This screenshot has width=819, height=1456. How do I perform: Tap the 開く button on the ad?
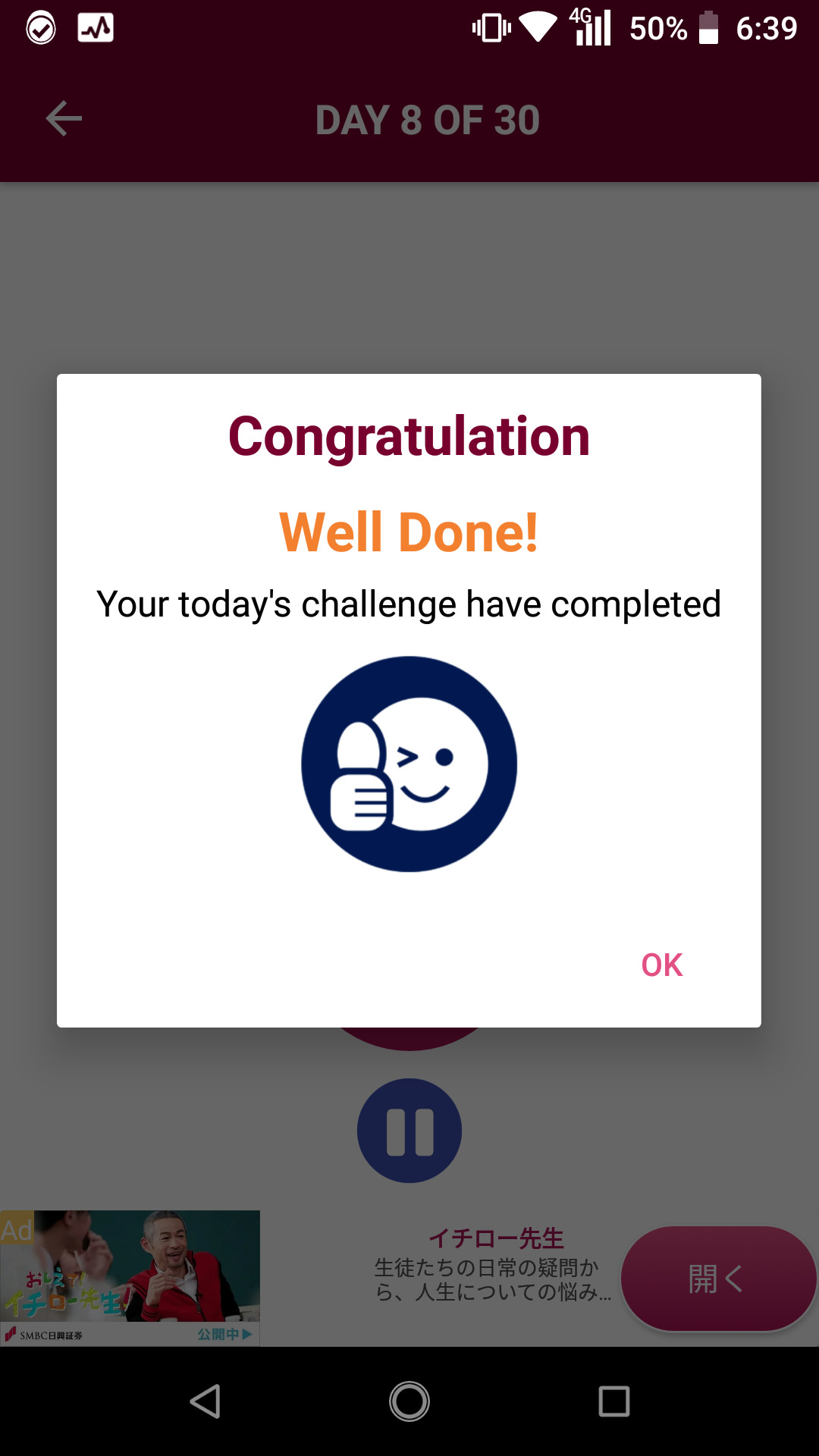[717, 1279]
